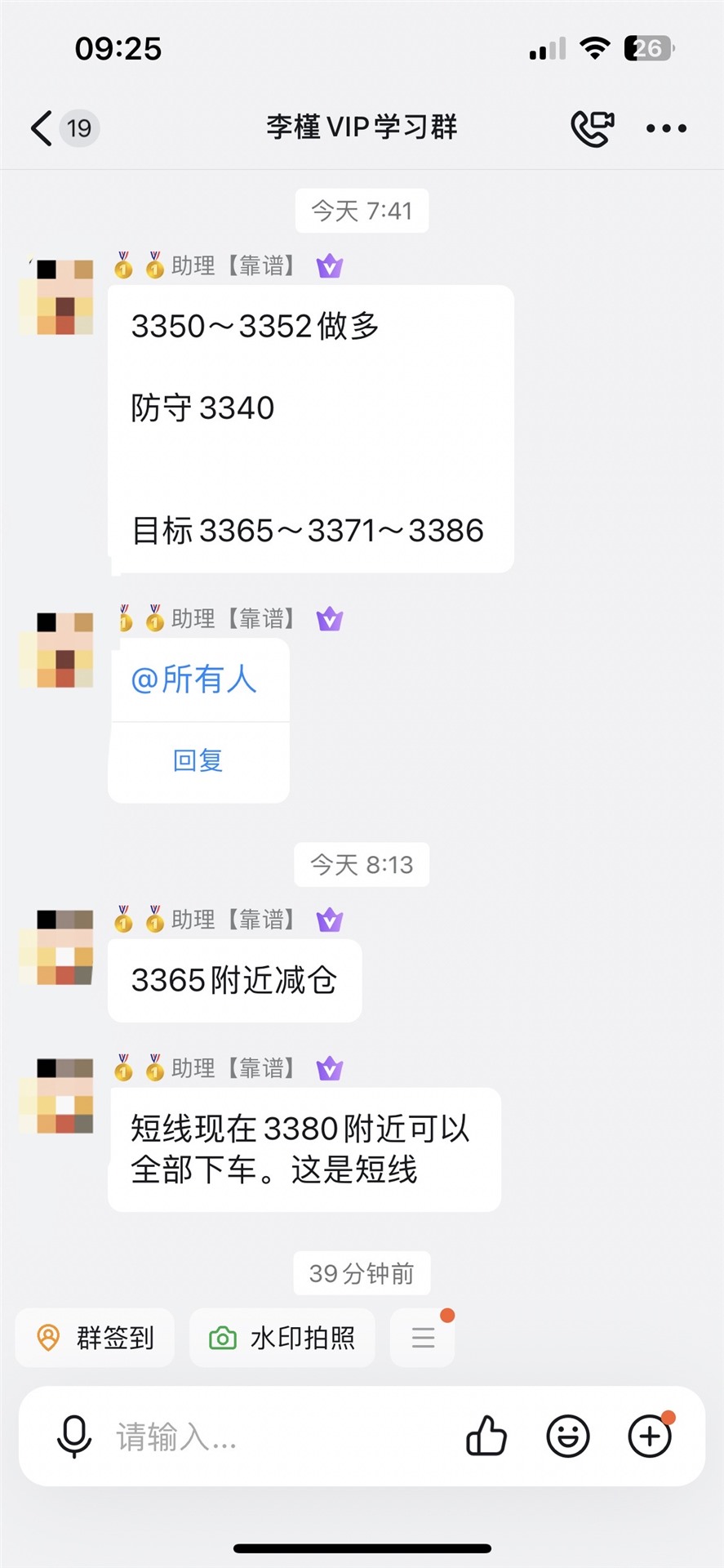Image resolution: width=724 pixels, height=1568 pixels.
Task: Open the 水印拍照 shortcut
Action: pyautogui.click(x=282, y=1338)
